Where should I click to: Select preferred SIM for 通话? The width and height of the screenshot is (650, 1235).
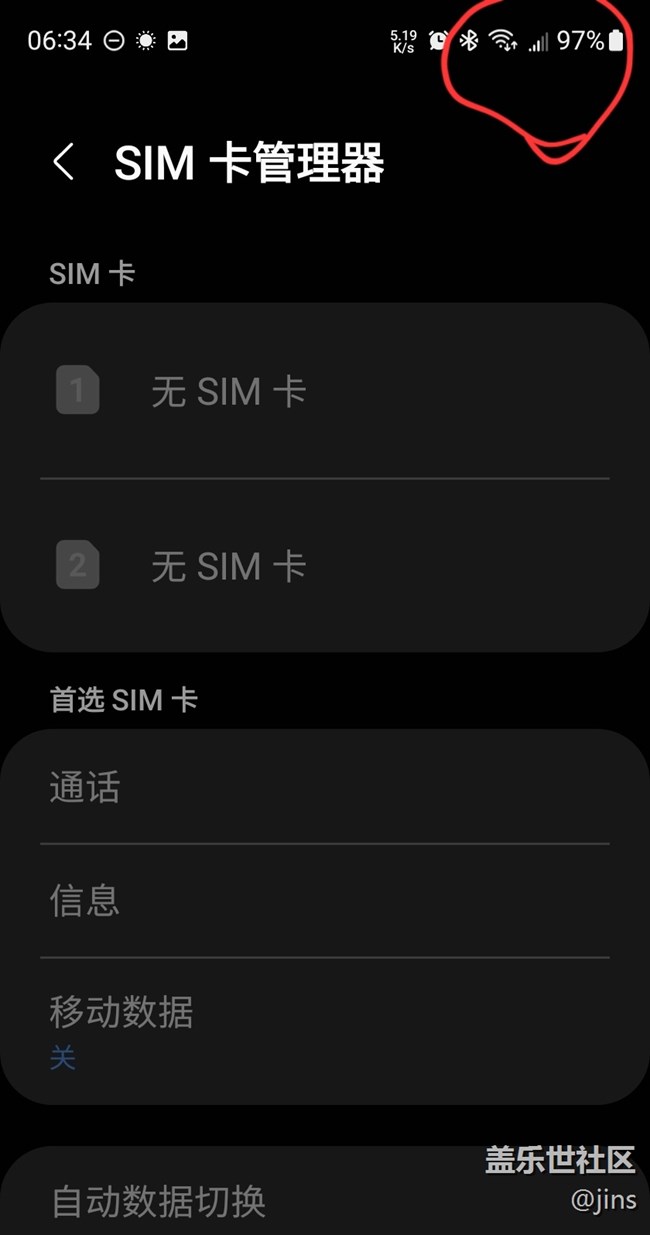[325, 787]
